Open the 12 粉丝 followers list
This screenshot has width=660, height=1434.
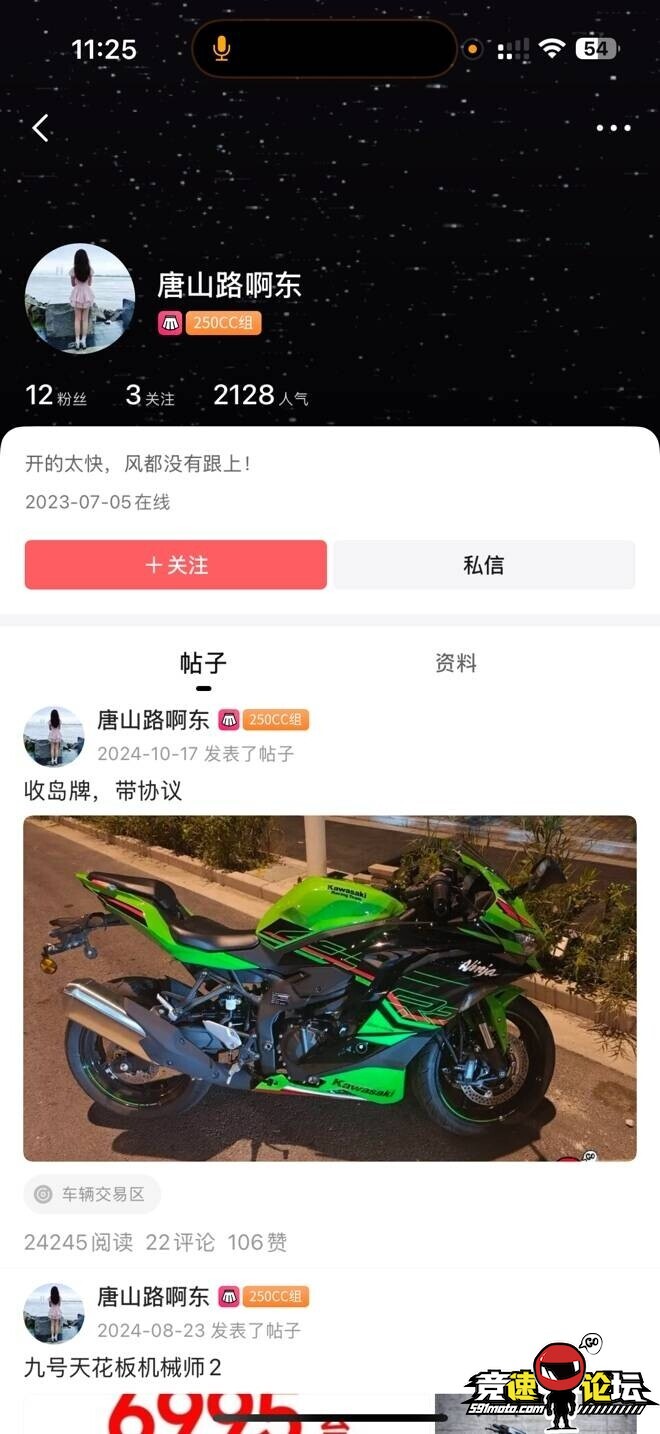[56, 396]
